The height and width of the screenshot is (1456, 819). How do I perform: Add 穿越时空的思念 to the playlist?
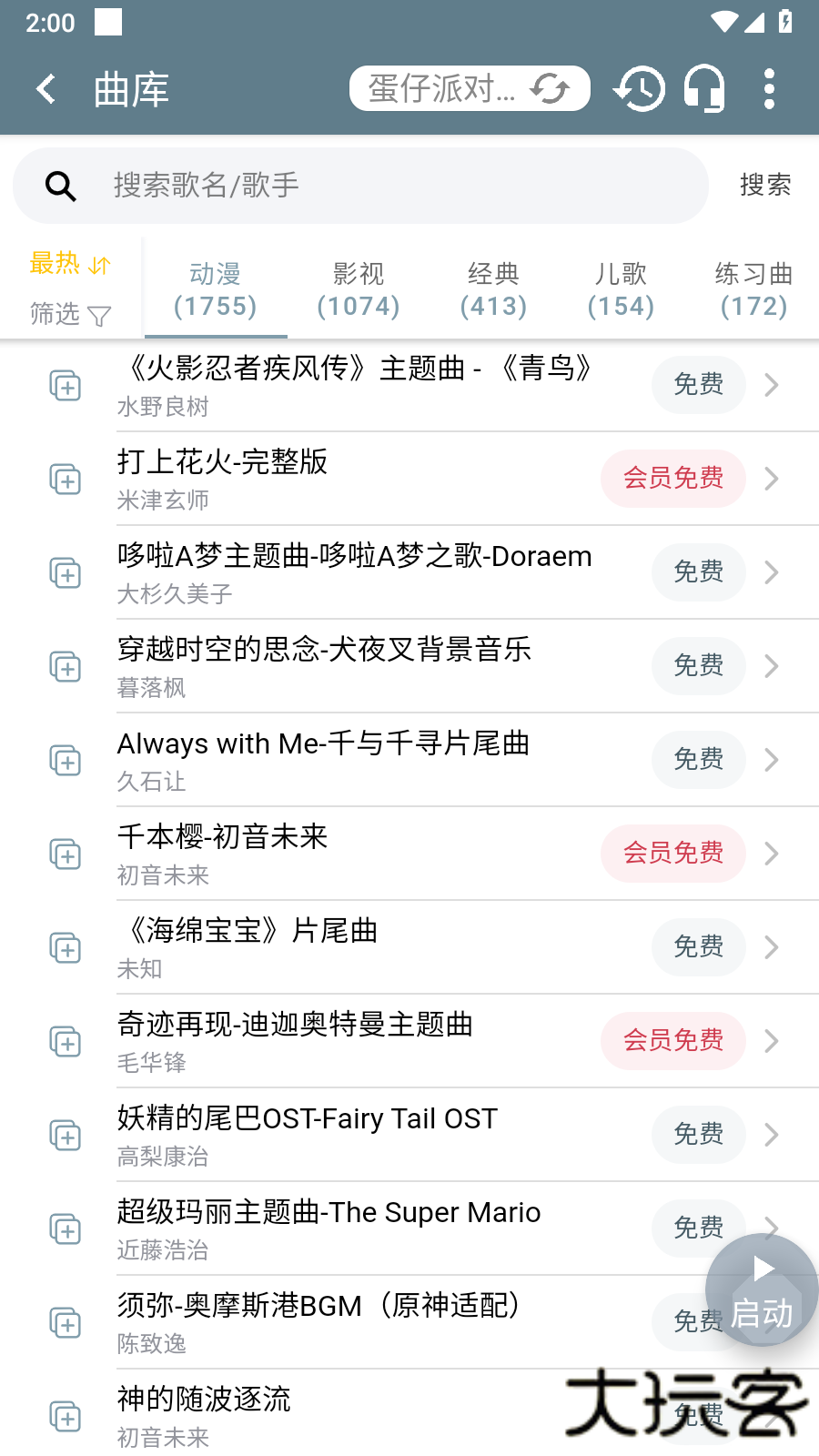[66, 667]
